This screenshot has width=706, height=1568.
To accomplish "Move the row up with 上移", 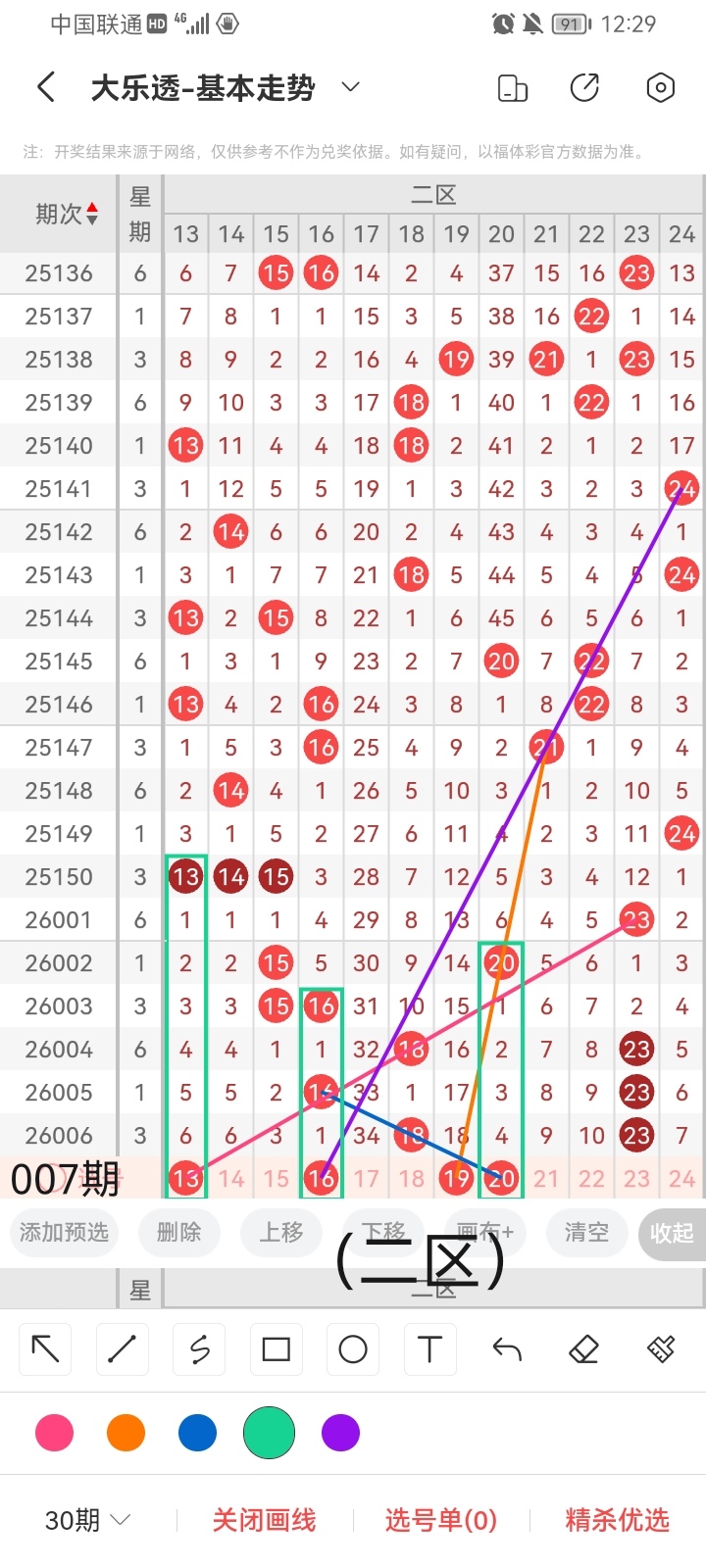I will tap(280, 1232).
